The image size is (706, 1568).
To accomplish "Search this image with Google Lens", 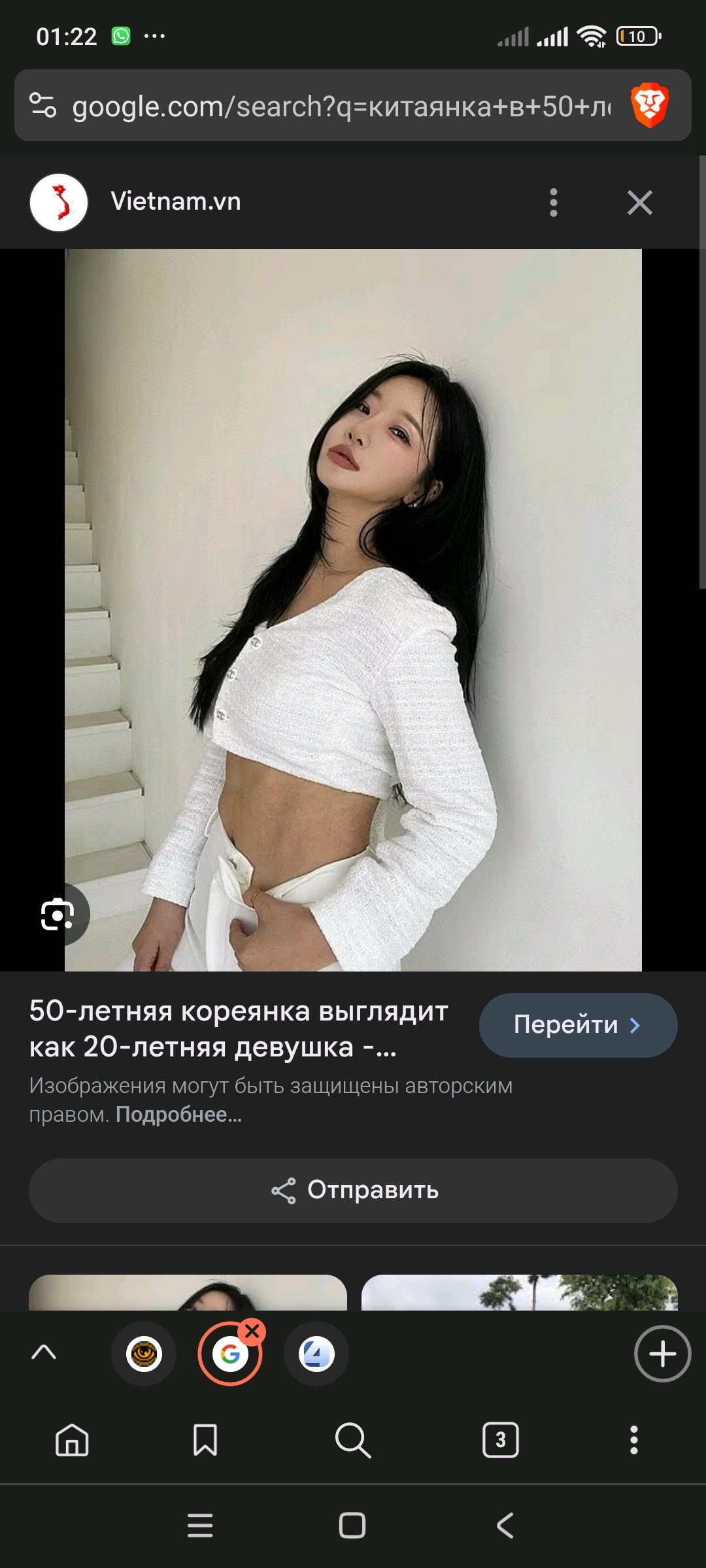I will (x=58, y=914).
